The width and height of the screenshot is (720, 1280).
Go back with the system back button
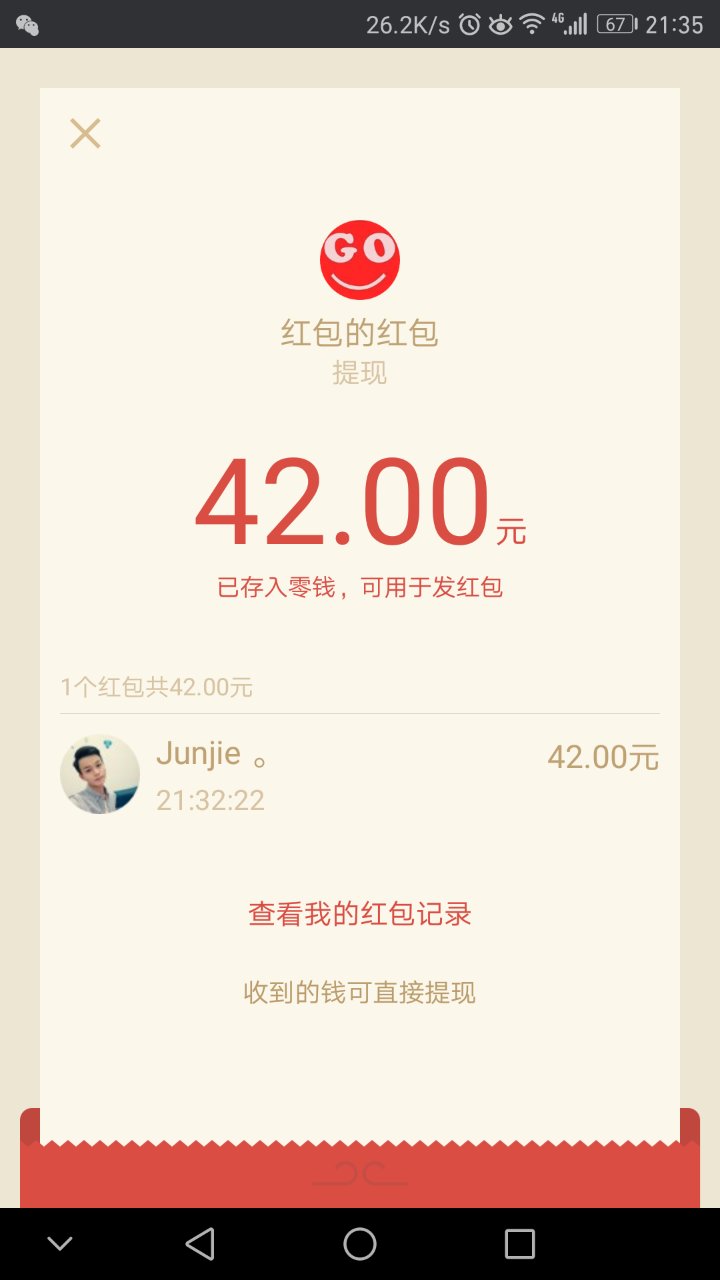click(x=200, y=1244)
